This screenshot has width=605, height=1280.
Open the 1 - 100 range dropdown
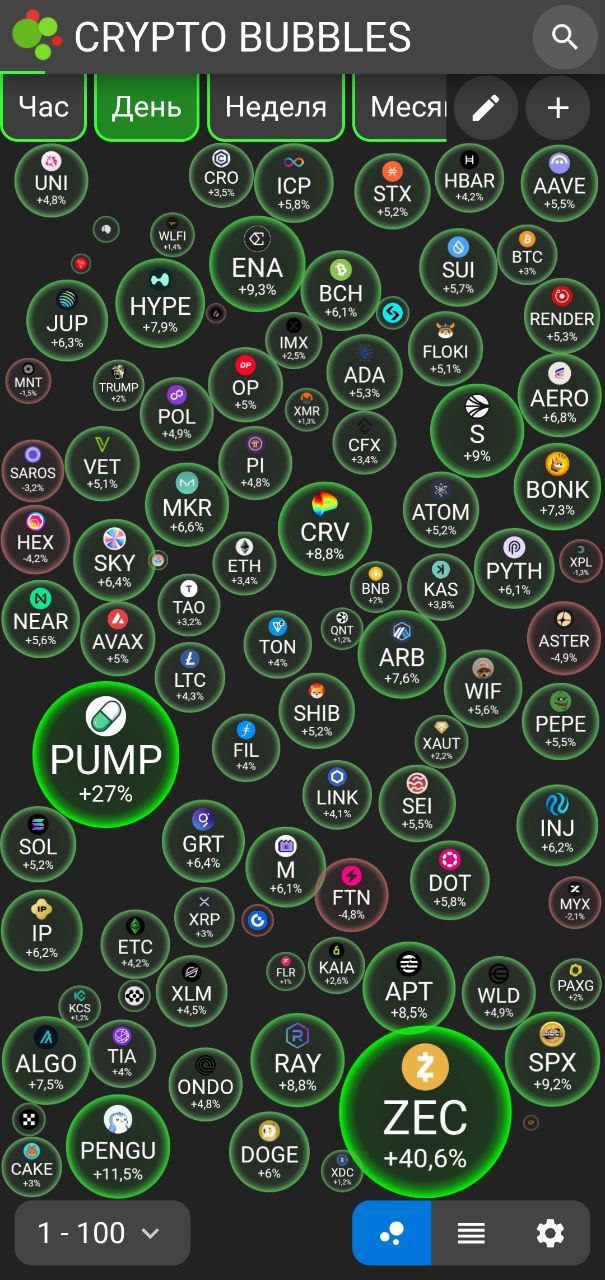coord(102,1233)
